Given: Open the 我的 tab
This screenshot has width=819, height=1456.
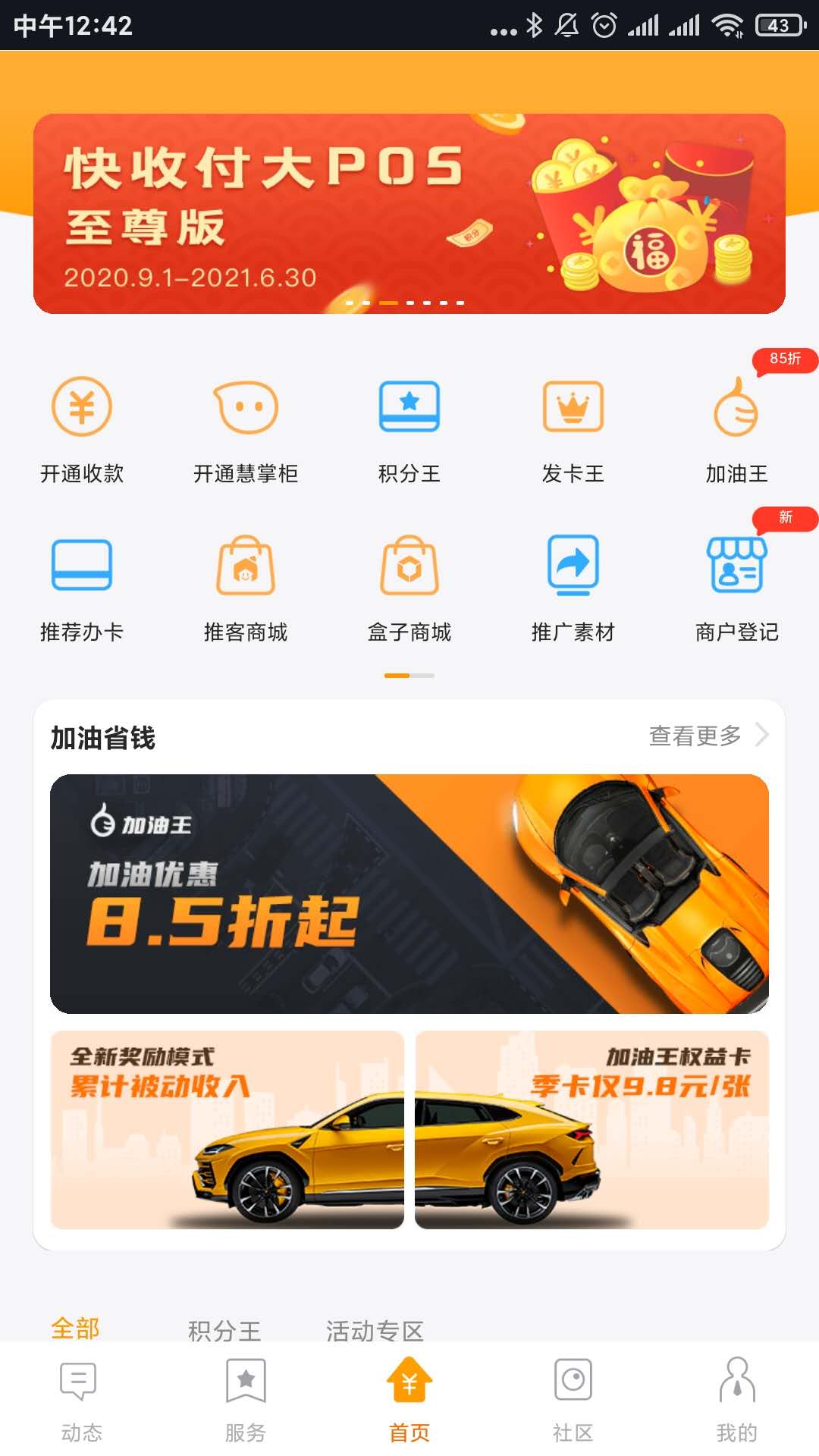Looking at the screenshot, I should (736, 1399).
